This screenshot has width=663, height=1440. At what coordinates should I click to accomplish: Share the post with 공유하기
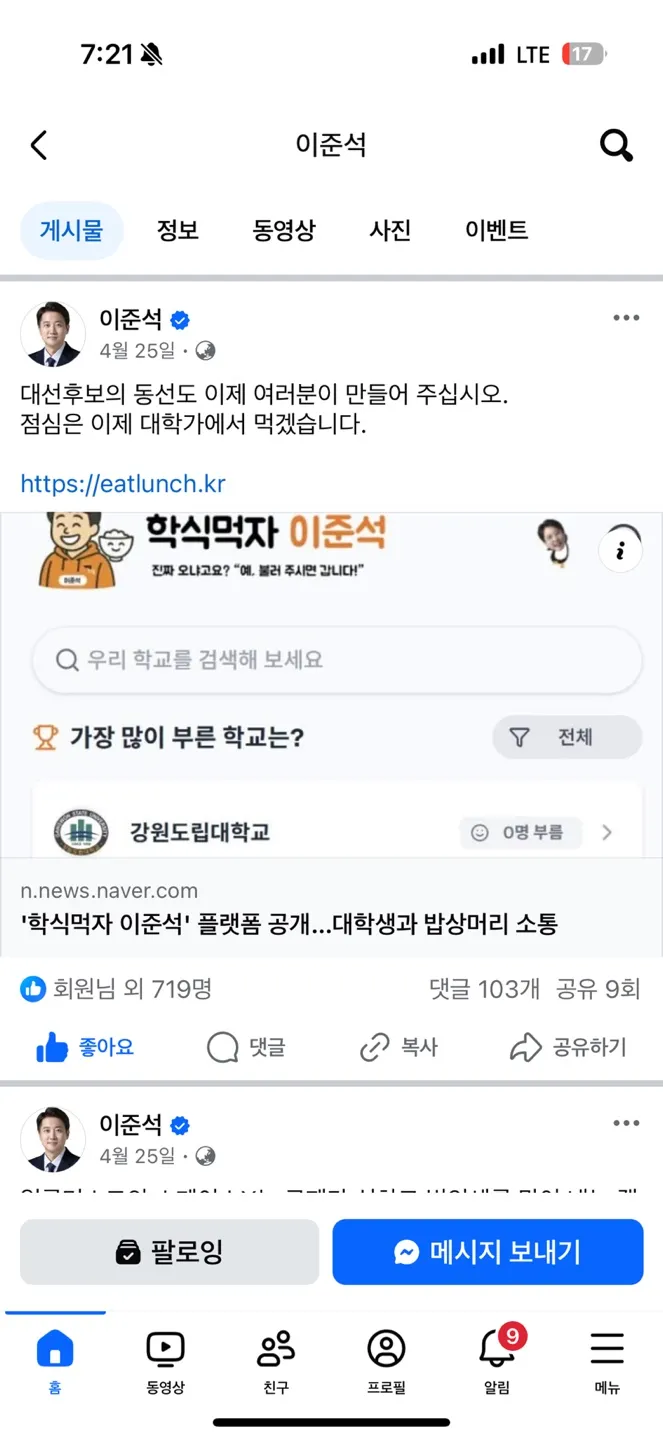click(568, 1047)
